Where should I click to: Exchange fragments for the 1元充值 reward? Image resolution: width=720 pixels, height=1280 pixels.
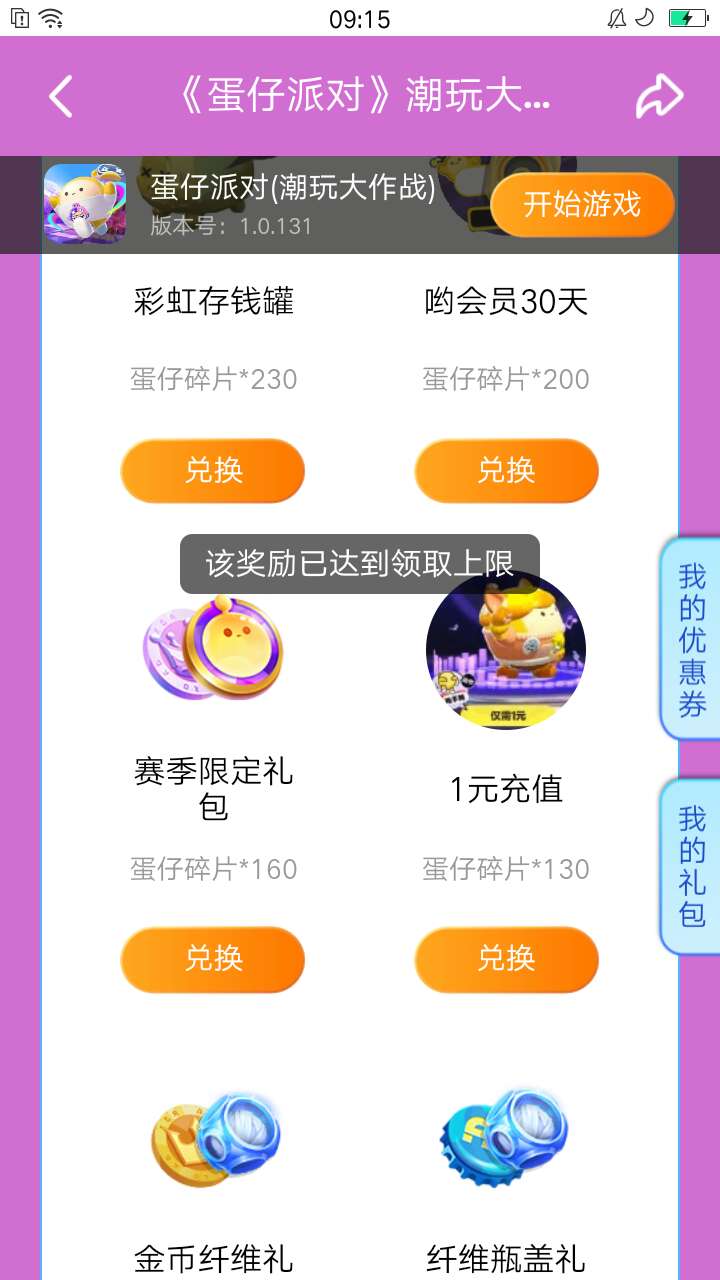pyautogui.click(x=507, y=958)
